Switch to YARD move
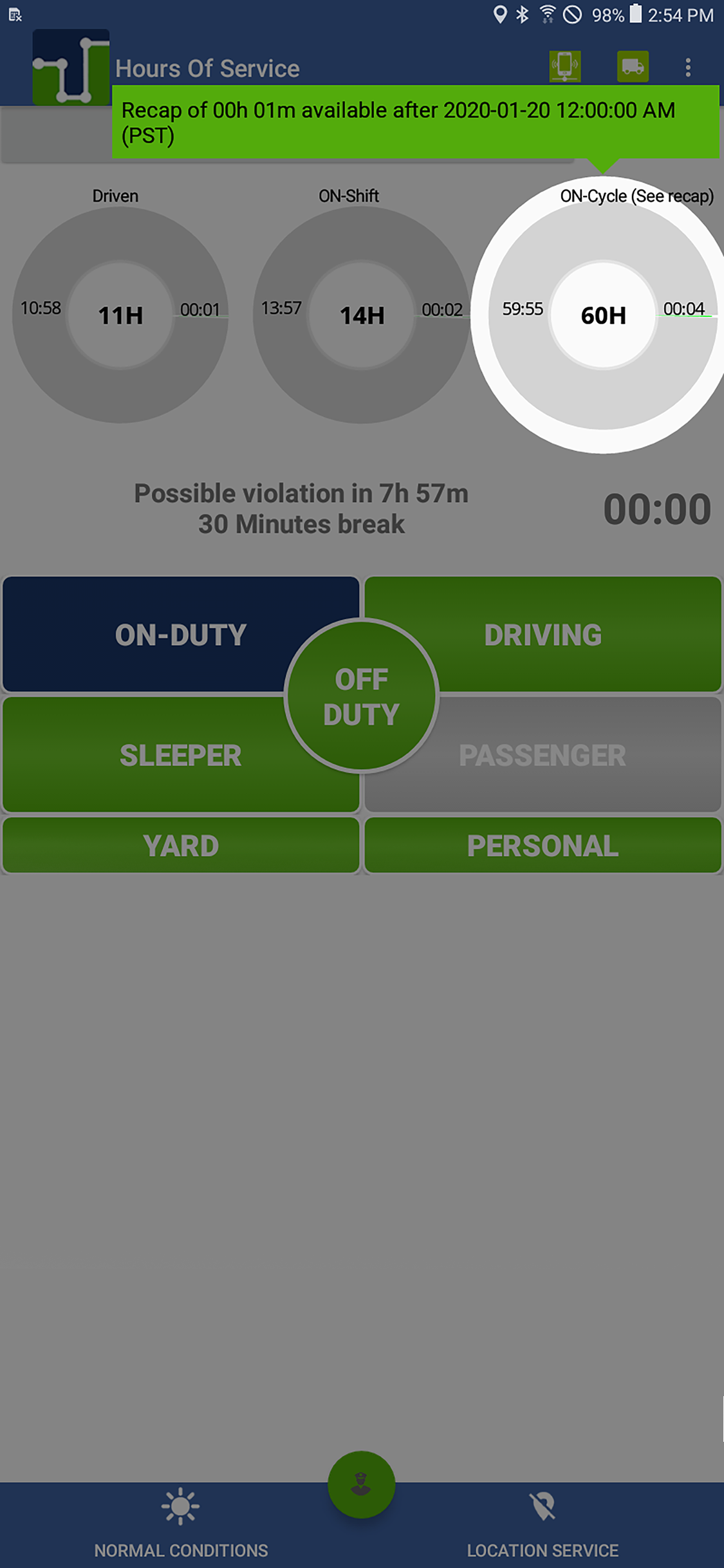 click(x=181, y=845)
